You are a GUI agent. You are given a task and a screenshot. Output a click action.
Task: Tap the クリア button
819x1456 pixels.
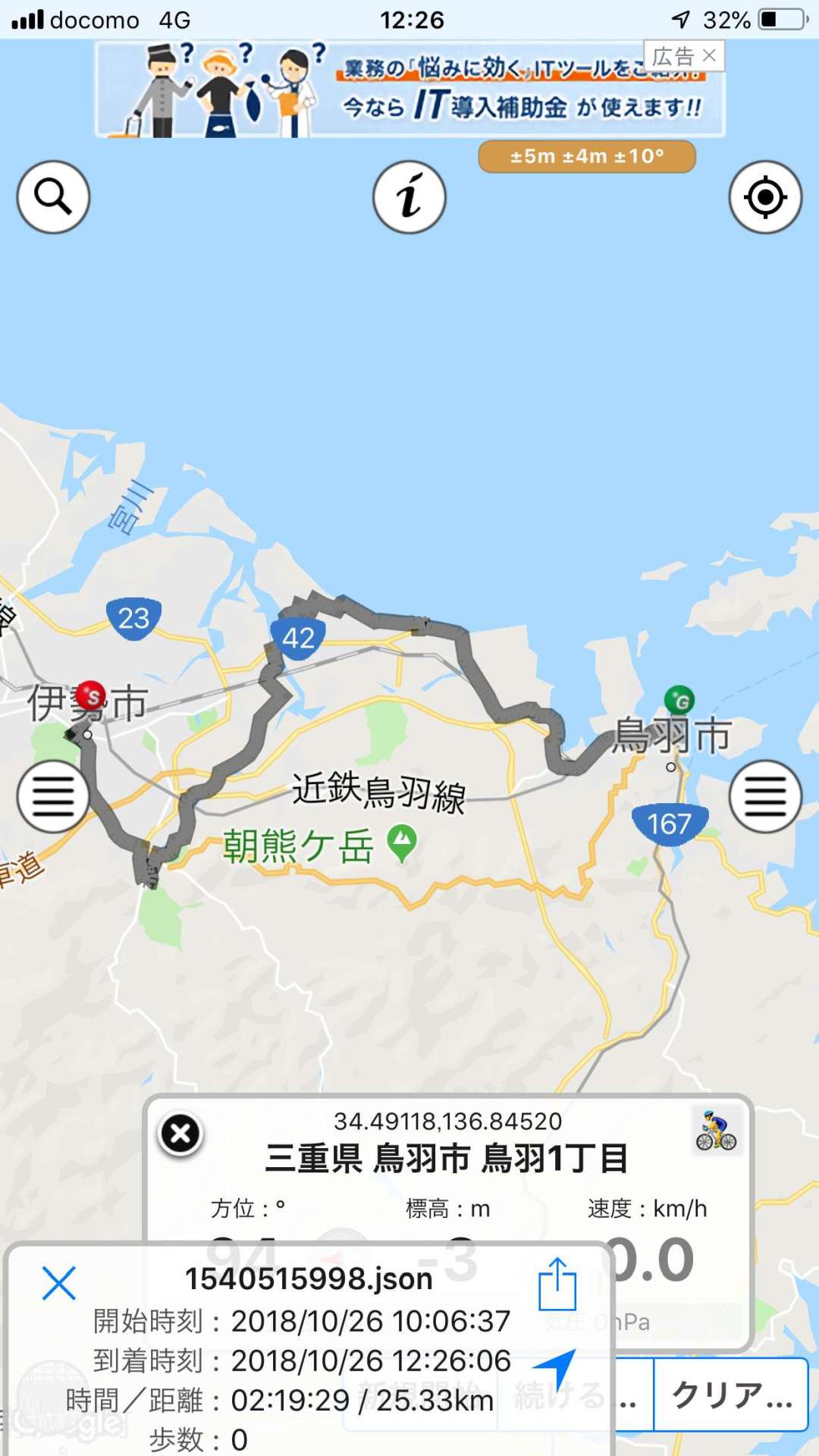tap(731, 1395)
